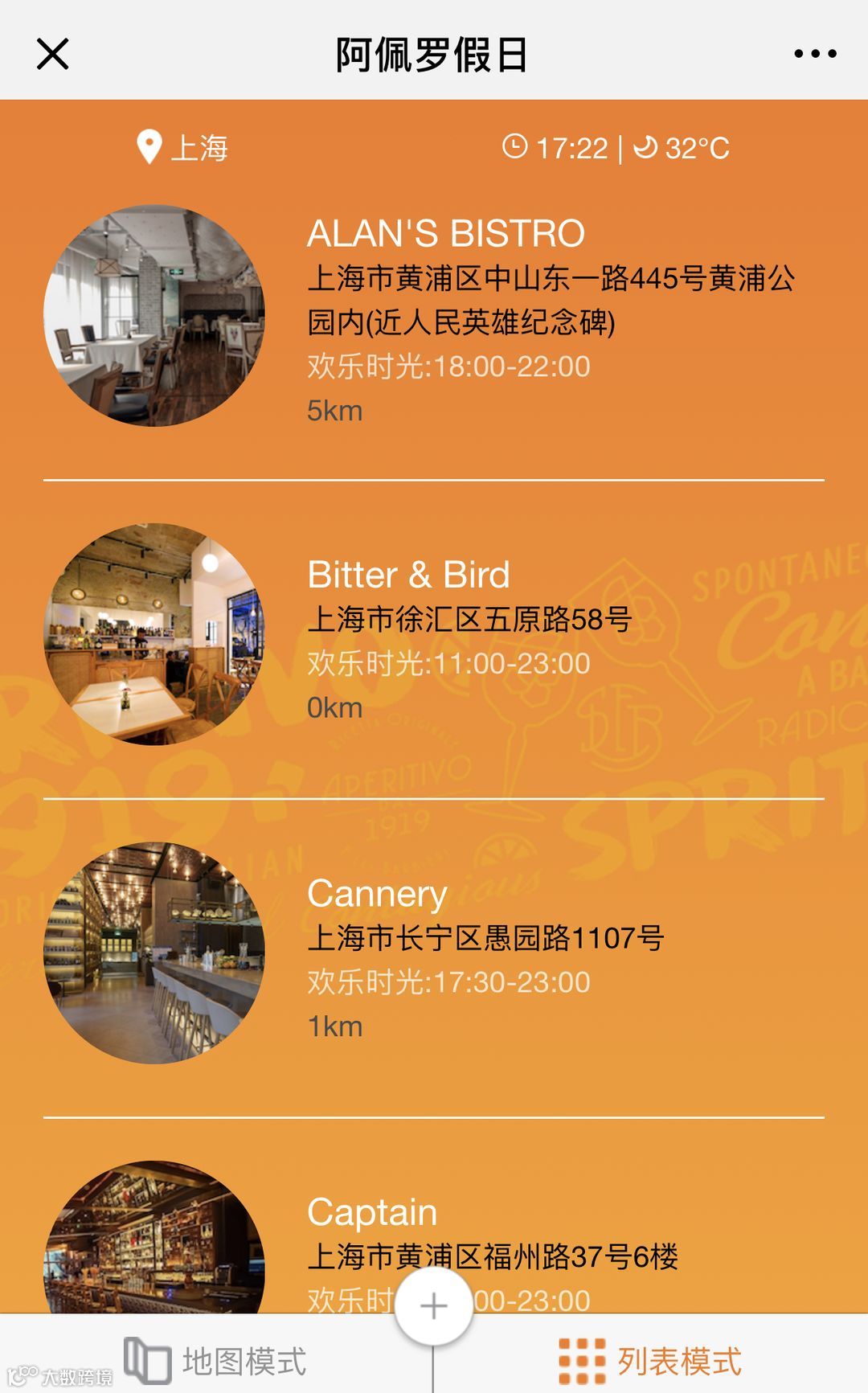The width and height of the screenshot is (868, 1393).
Task: Switch to 列表模式 list view
Action: [650, 1361]
